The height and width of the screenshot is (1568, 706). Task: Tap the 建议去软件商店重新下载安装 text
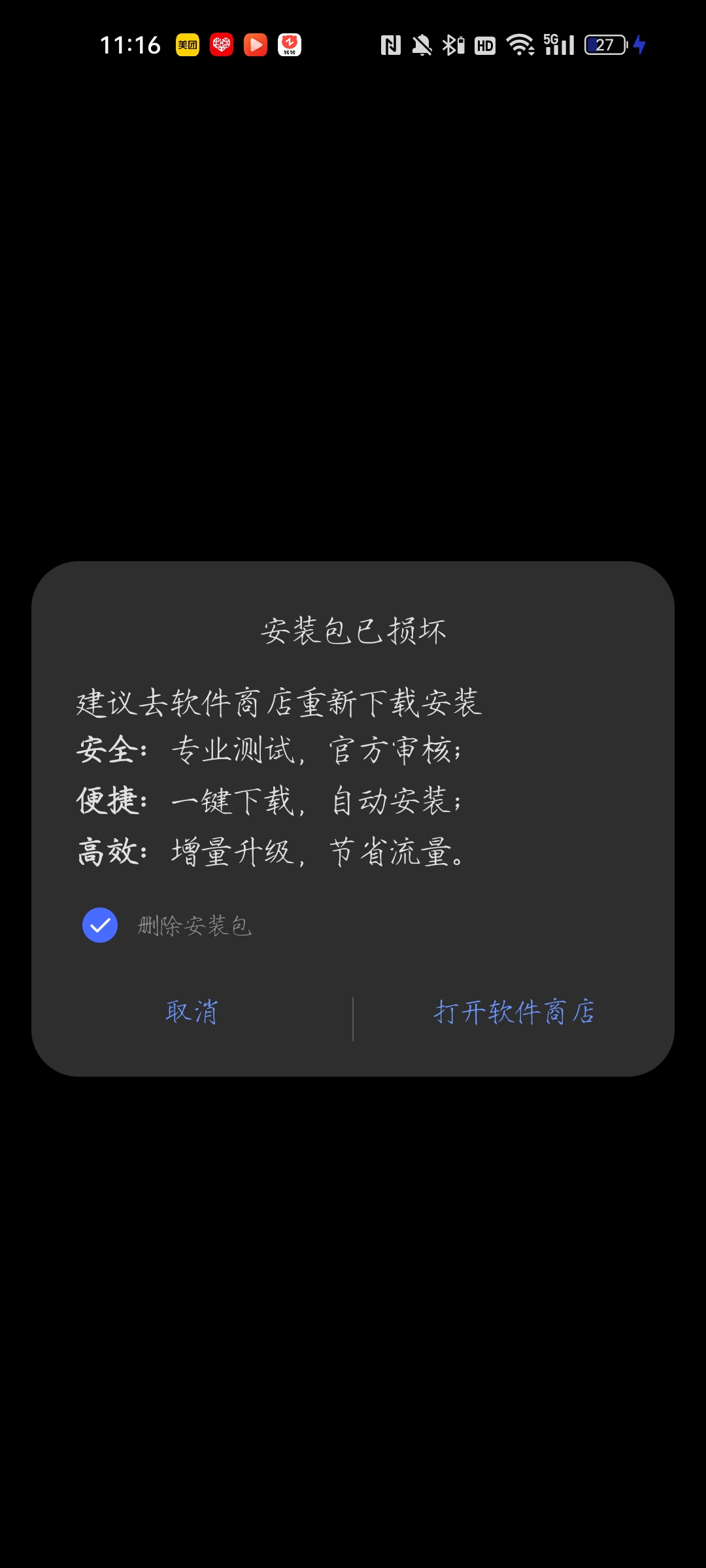click(277, 700)
